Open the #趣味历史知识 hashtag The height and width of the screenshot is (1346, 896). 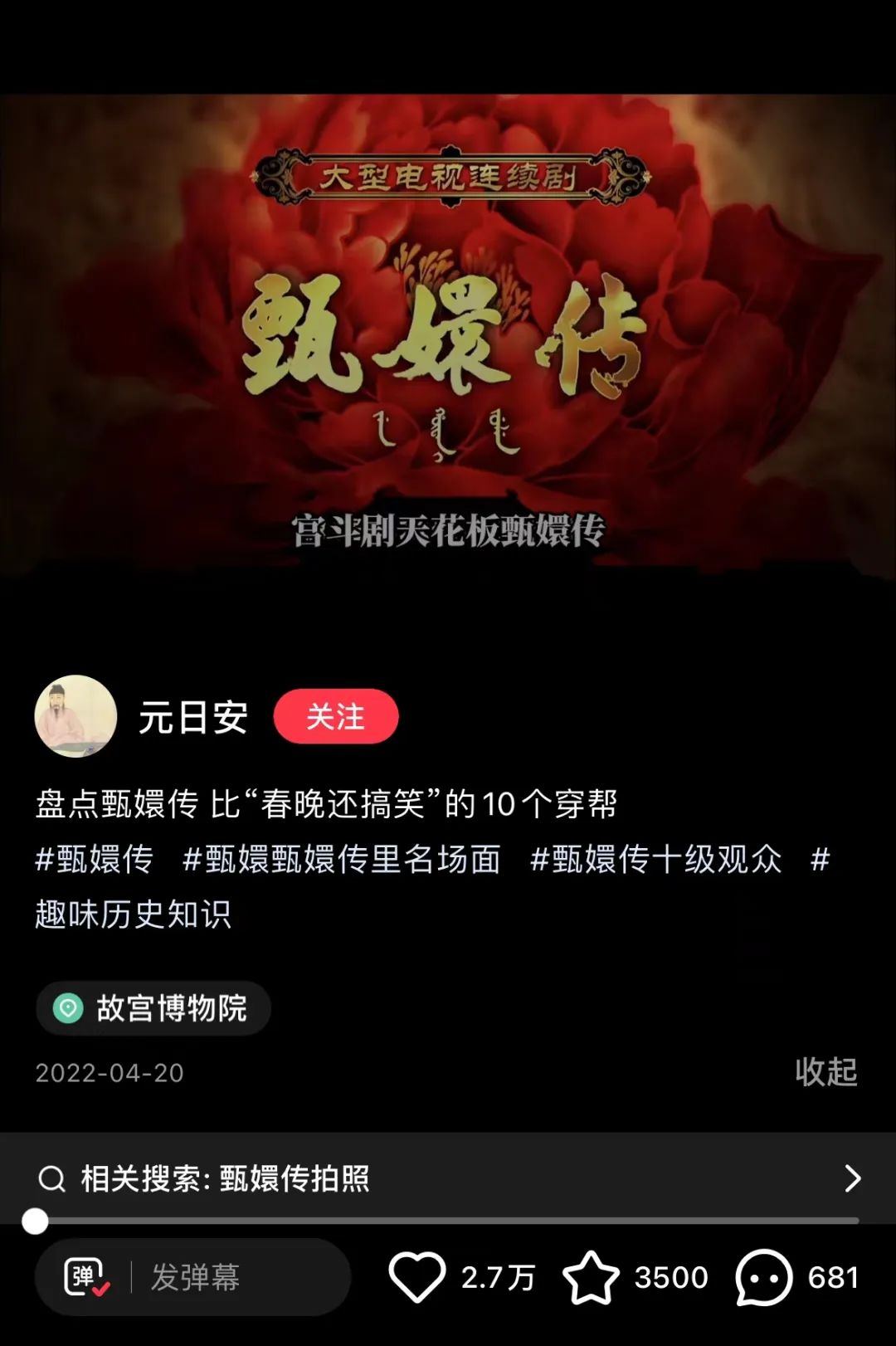133,914
